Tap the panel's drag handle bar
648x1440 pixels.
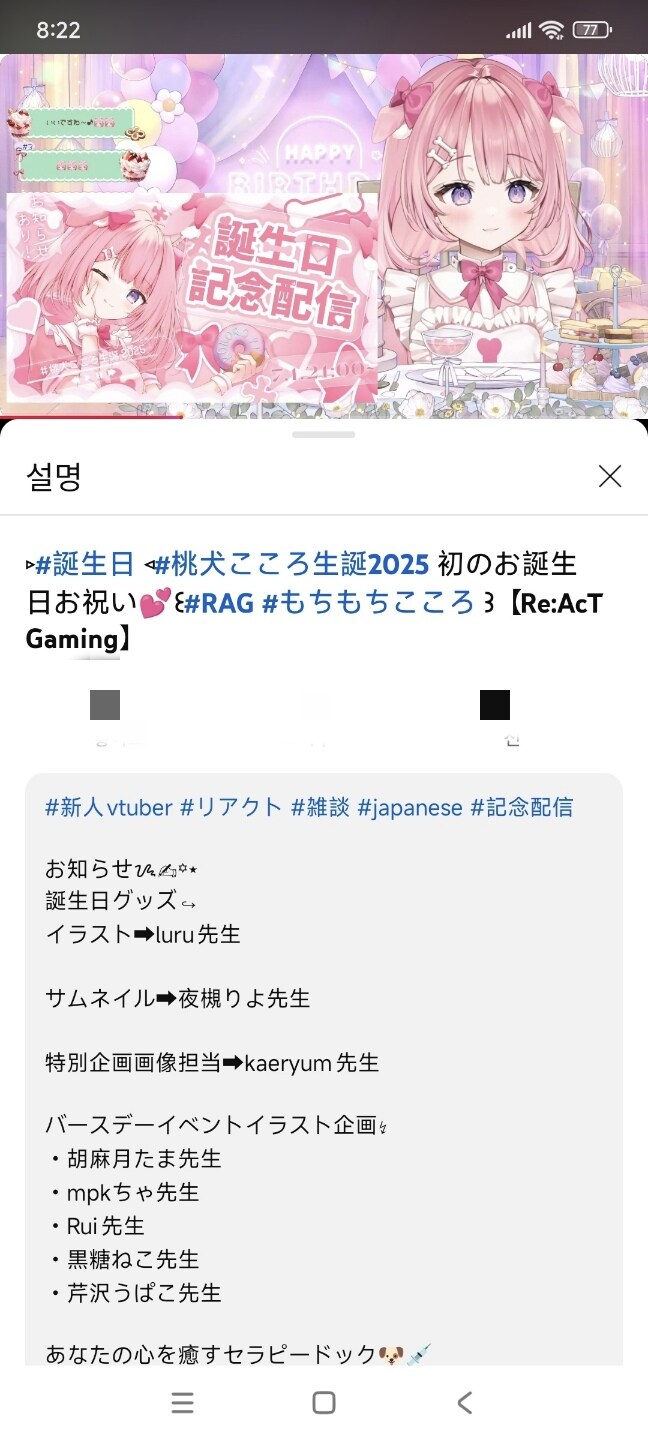click(324, 435)
